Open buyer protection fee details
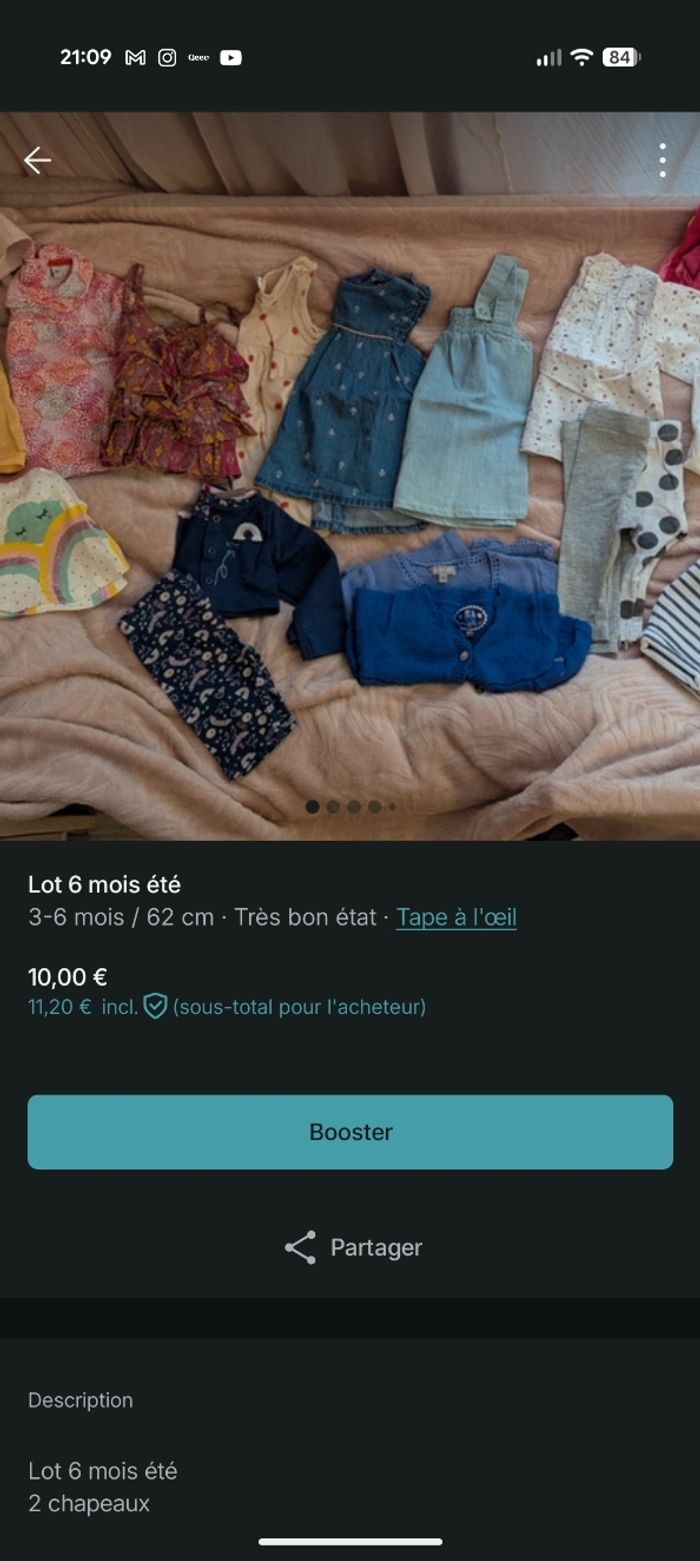Screen dimensions: 700x1561 tap(155, 1006)
